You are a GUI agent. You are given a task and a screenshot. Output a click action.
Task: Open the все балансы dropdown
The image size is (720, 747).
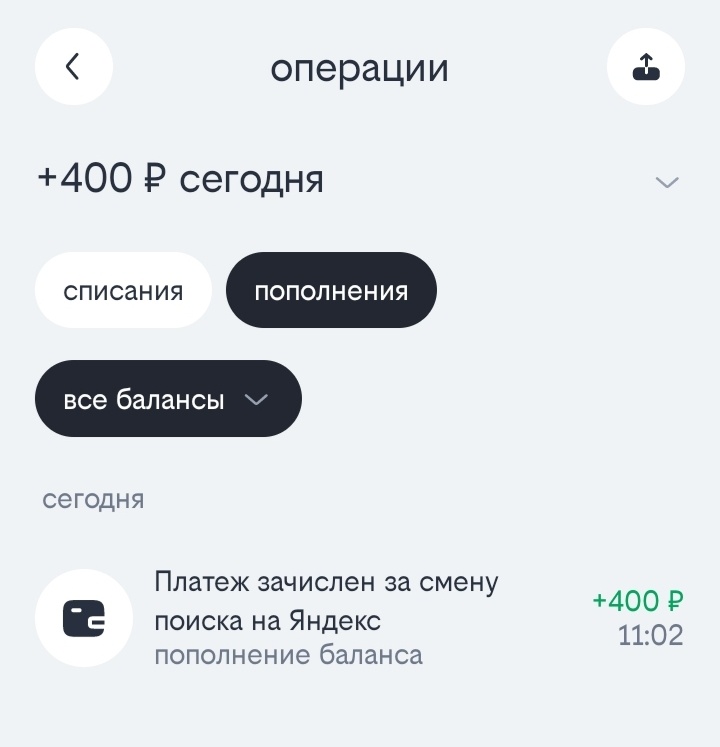[x=168, y=398]
